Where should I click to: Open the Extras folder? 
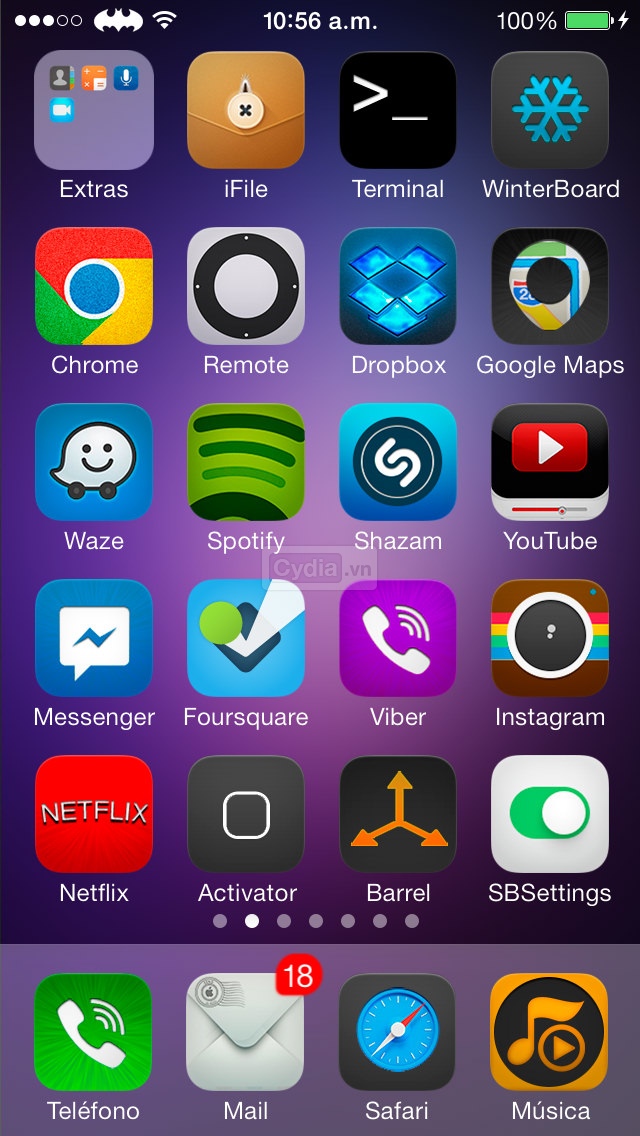tap(94, 110)
